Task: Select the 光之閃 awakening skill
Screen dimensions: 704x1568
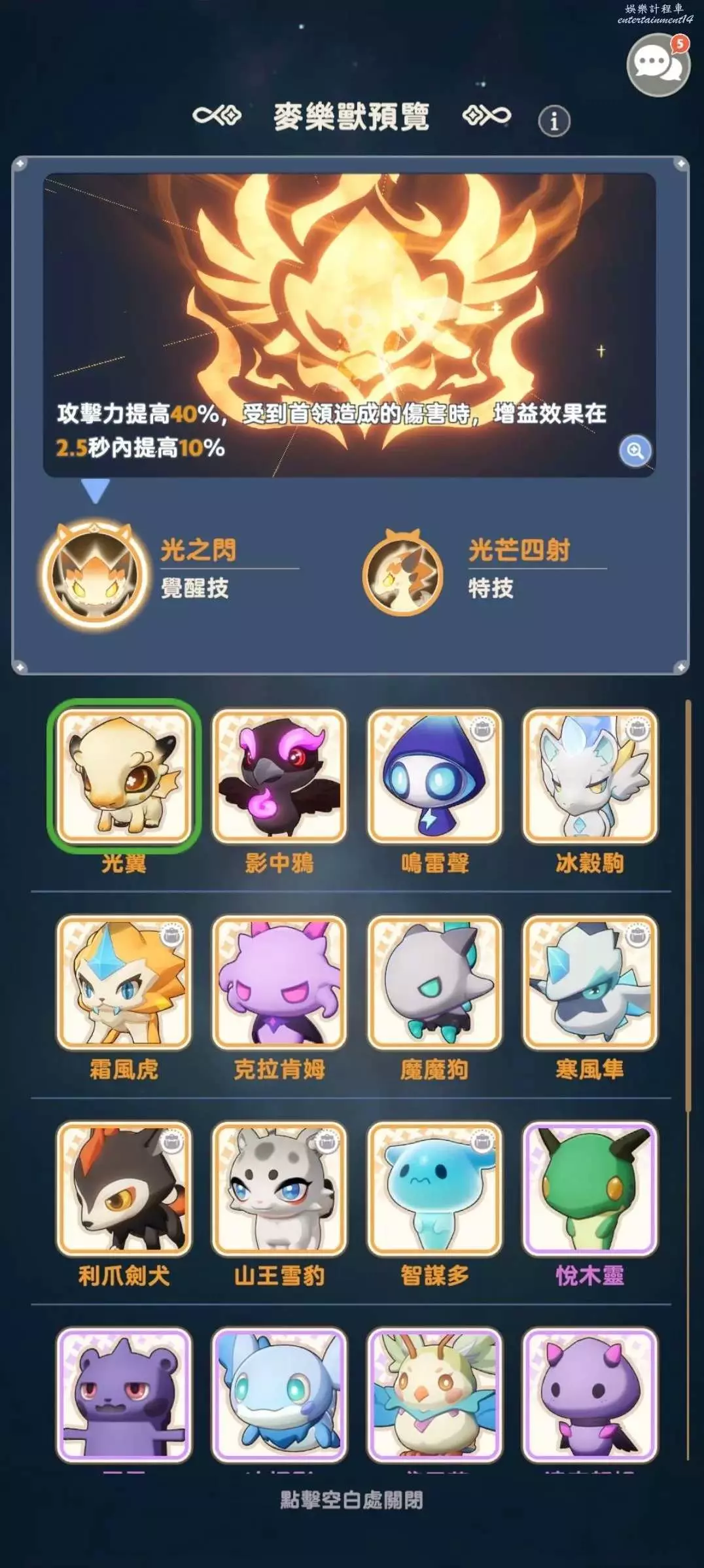Action: click(96, 574)
